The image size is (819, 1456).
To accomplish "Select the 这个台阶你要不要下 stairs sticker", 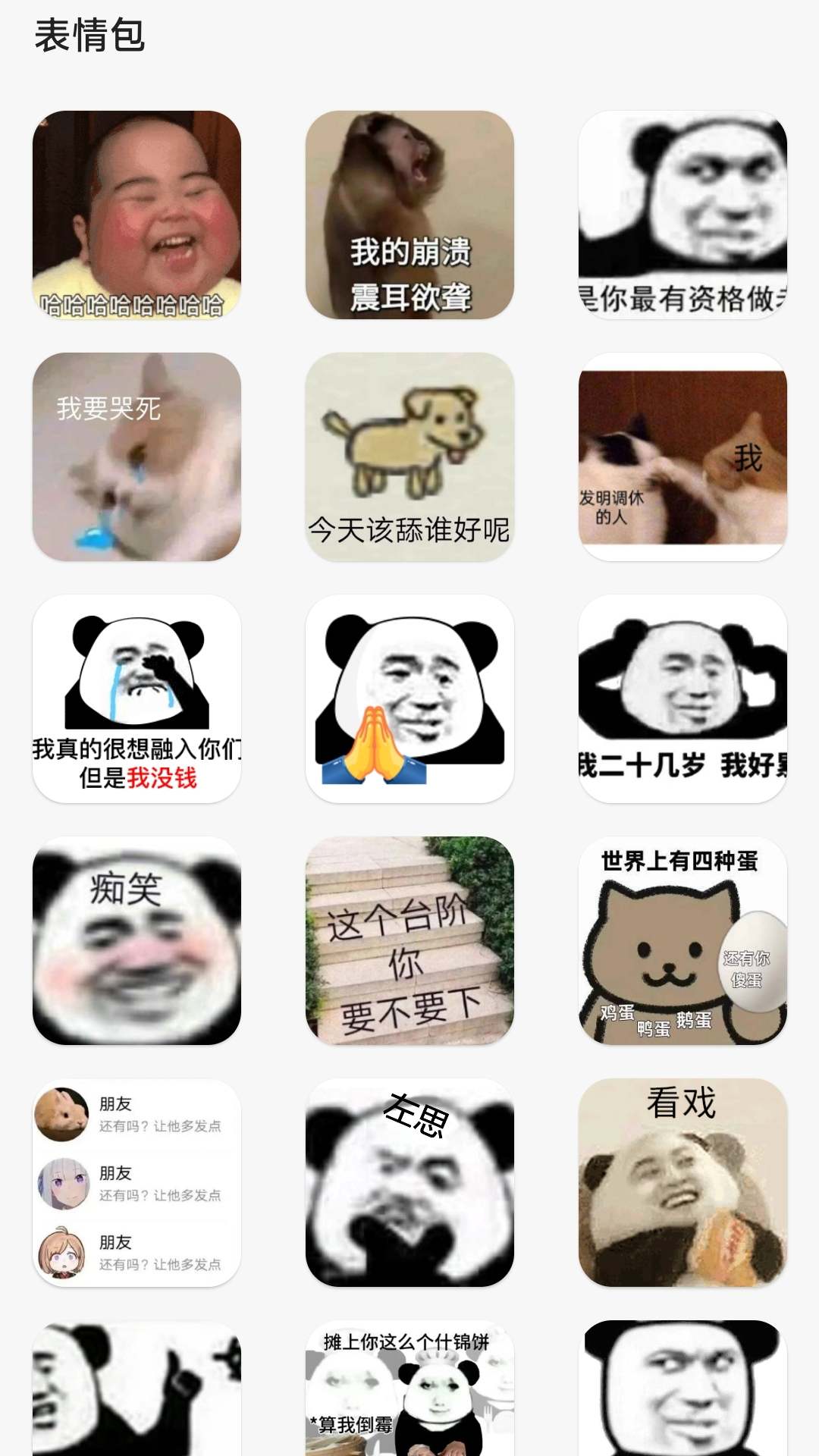I will click(x=409, y=940).
